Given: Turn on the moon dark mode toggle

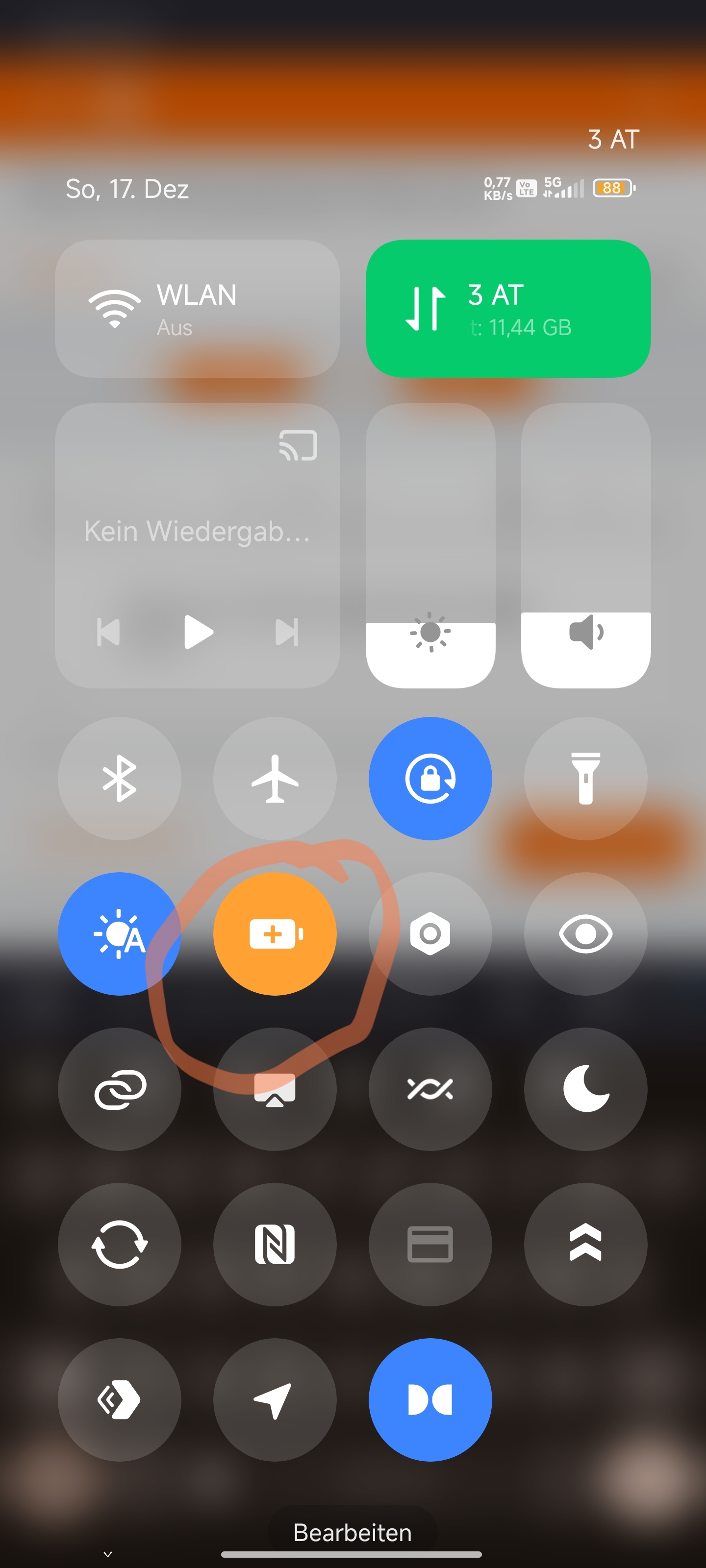Looking at the screenshot, I should pos(585,1089).
